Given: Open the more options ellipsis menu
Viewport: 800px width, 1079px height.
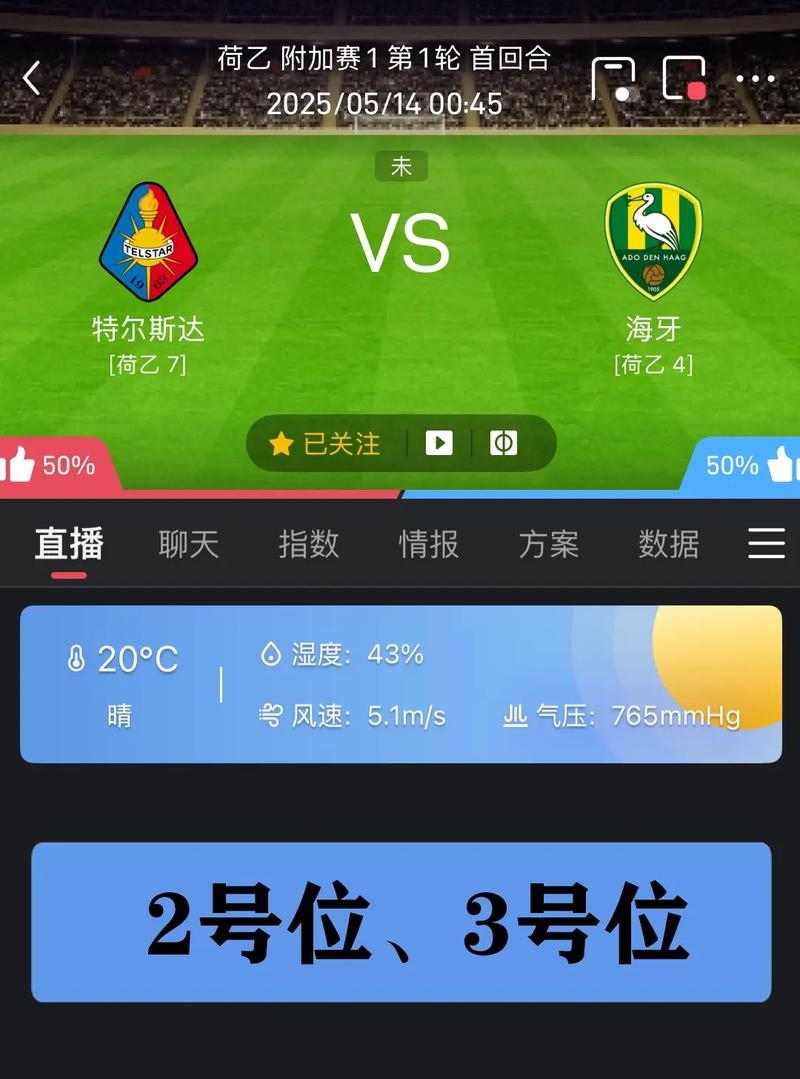Looking at the screenshot, I should pos(758,78).
